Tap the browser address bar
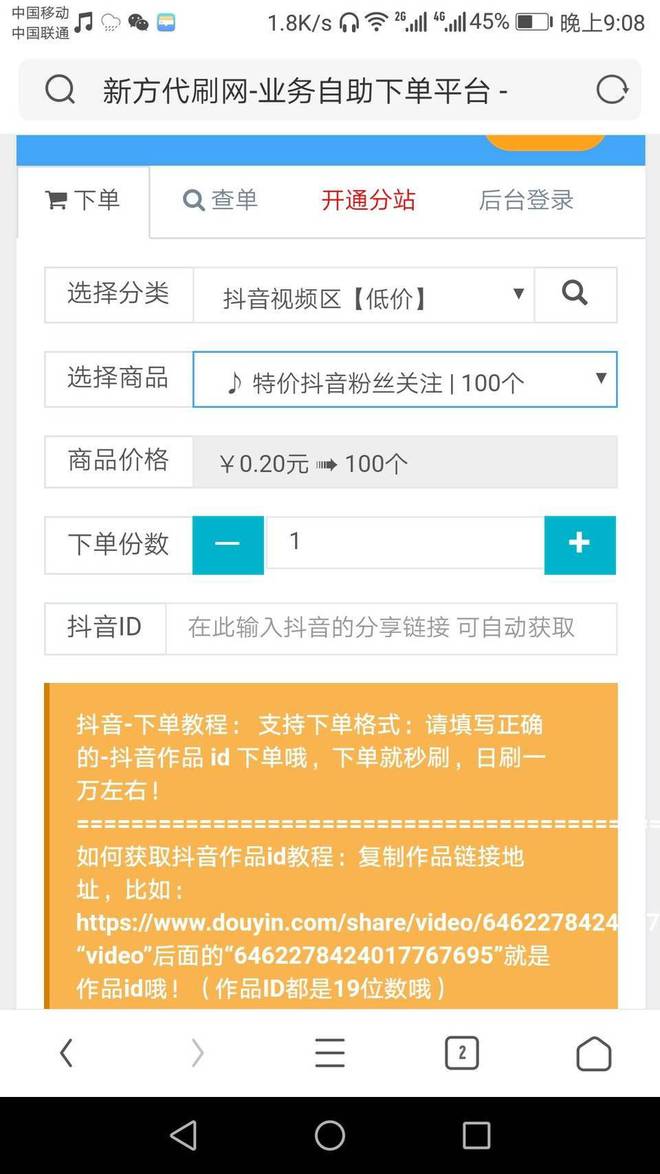Viewport: 660px width, 1174px height. 305,91
